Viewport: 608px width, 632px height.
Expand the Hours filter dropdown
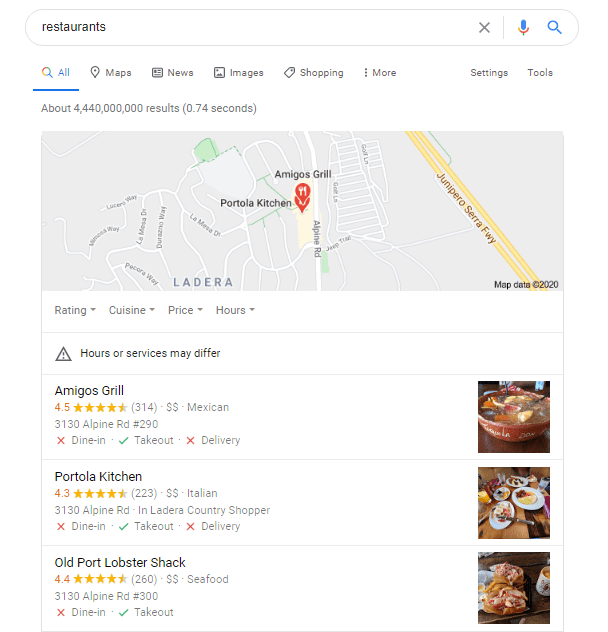pos(235,310)
